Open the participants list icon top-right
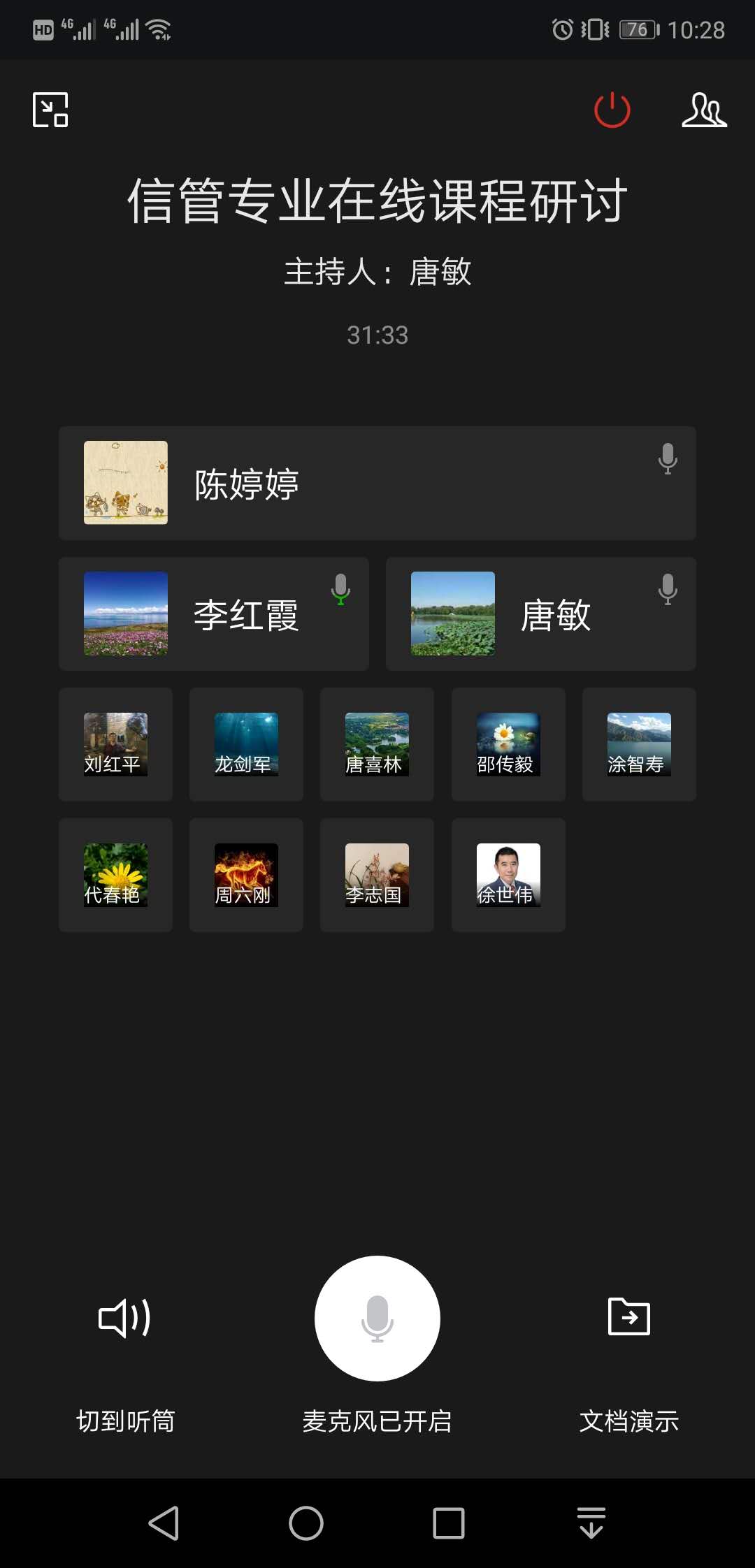755x1568 pixels. (704, 110)
